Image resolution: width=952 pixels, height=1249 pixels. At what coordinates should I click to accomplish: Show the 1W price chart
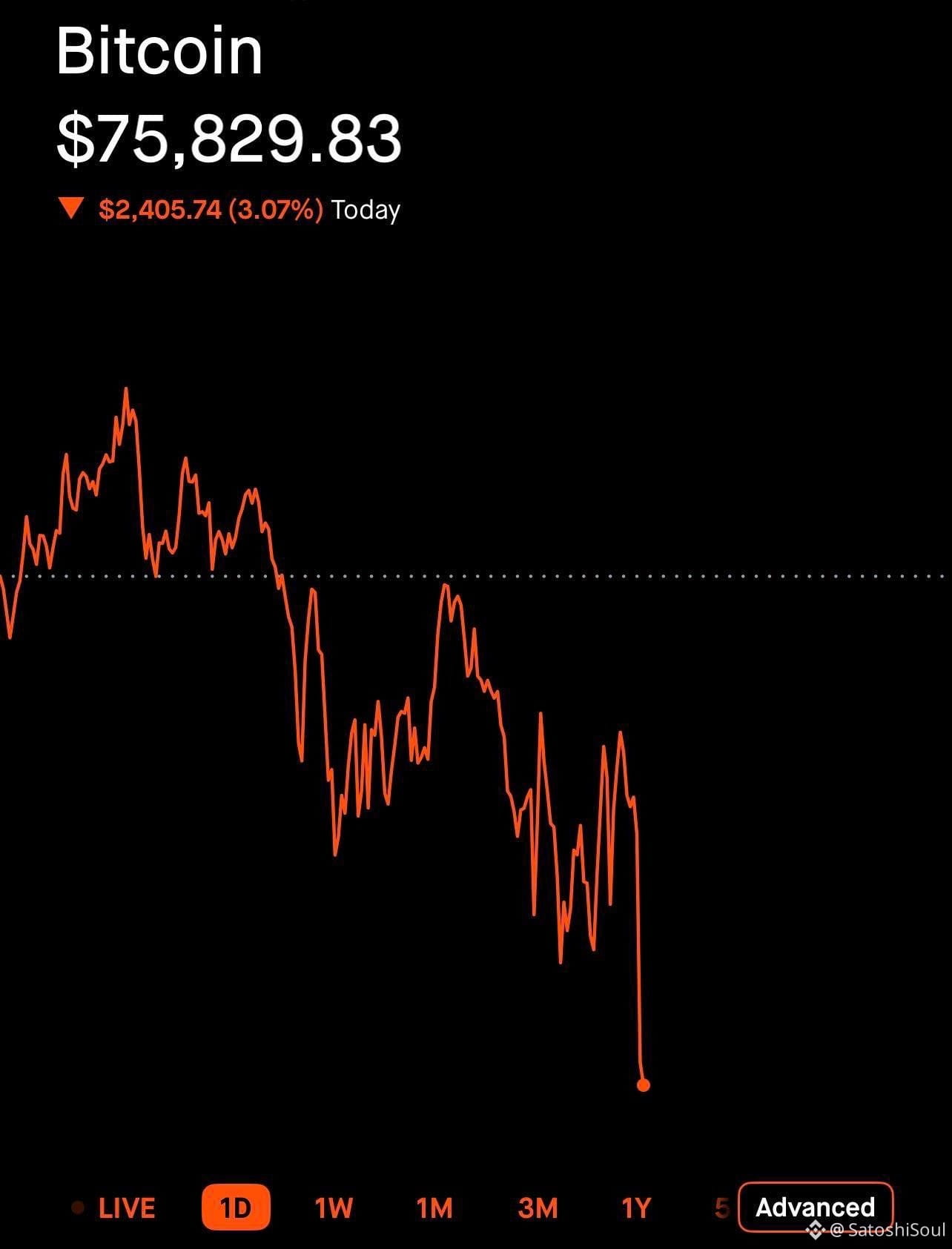(x=334, y=1208)
